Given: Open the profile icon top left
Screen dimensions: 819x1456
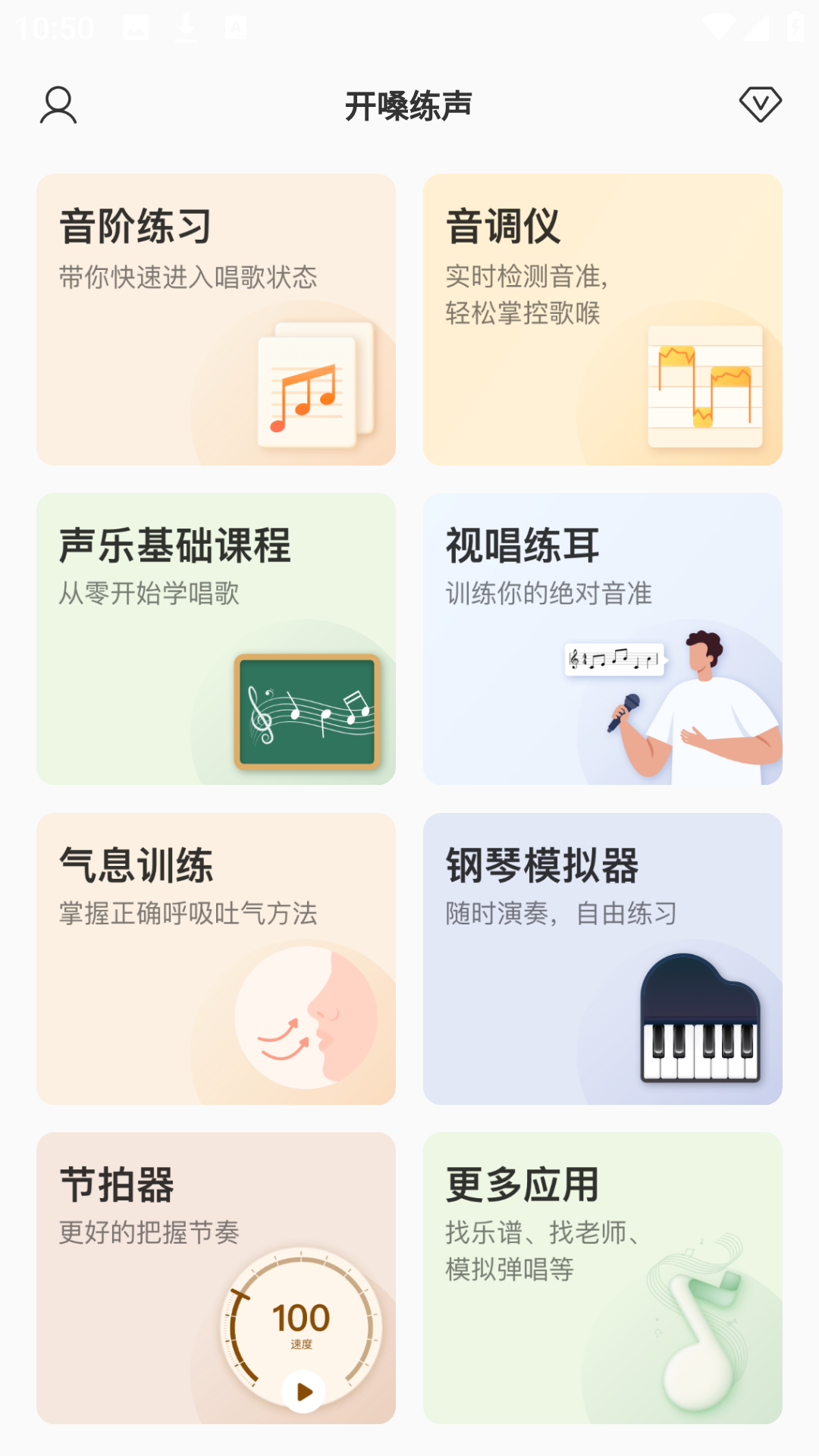Looking at the screenshot, I should pos(58,106).
